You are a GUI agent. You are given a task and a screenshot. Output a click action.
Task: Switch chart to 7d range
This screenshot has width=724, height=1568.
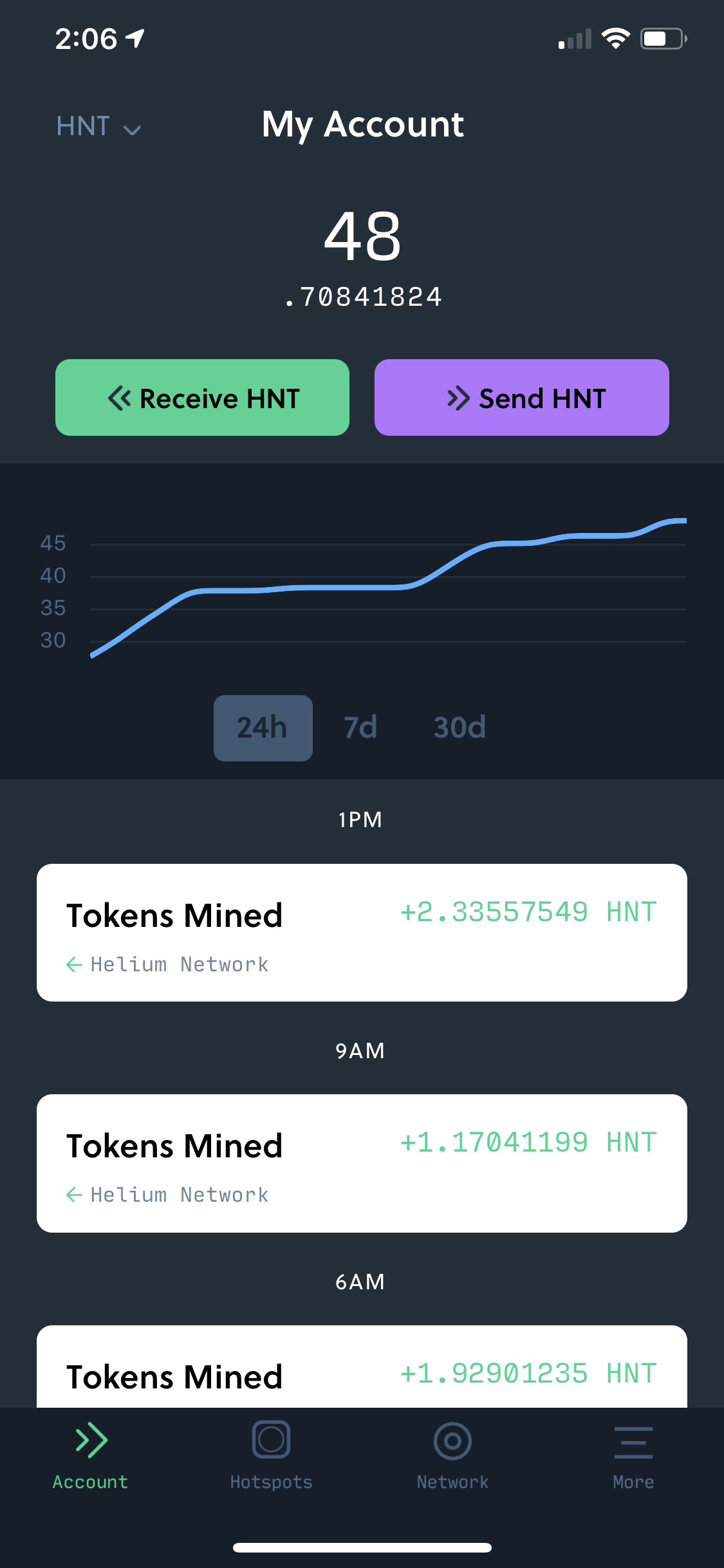coord(360,728)
